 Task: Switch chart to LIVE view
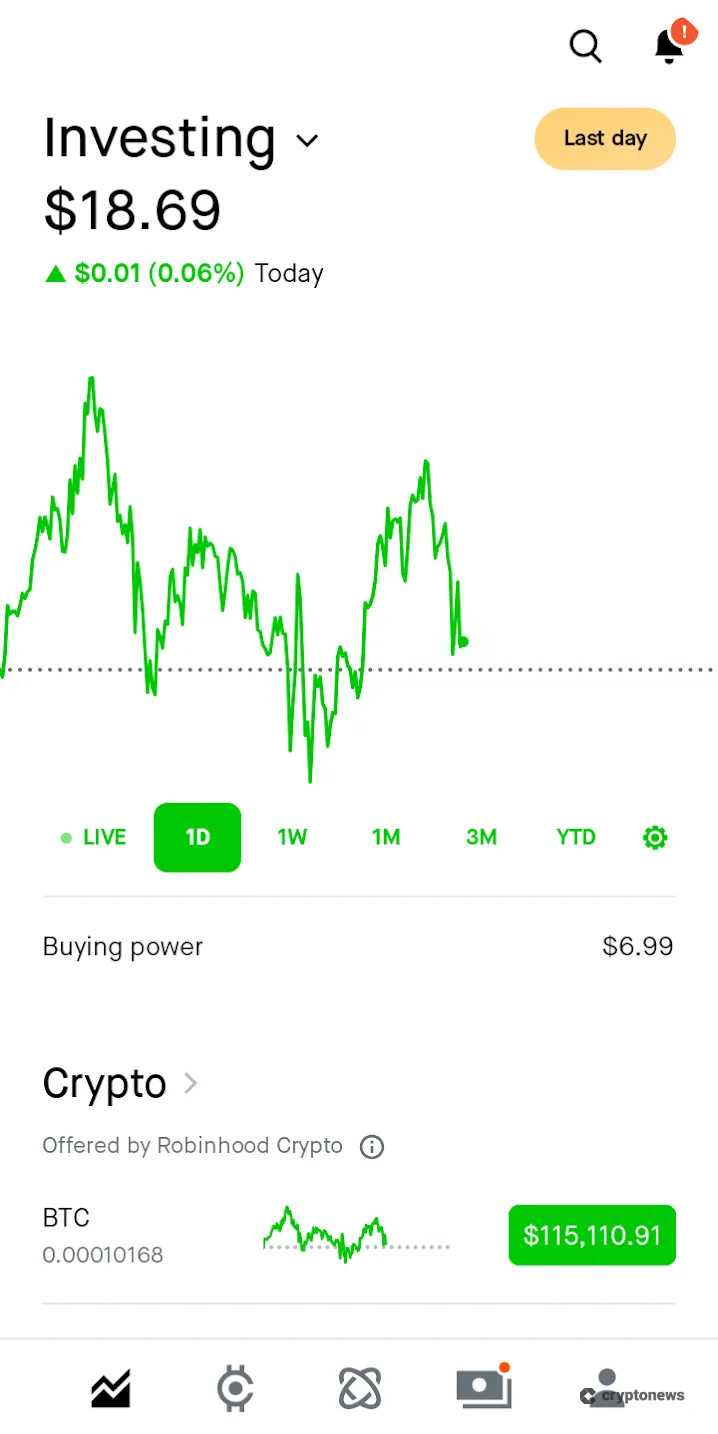(94, 837)
